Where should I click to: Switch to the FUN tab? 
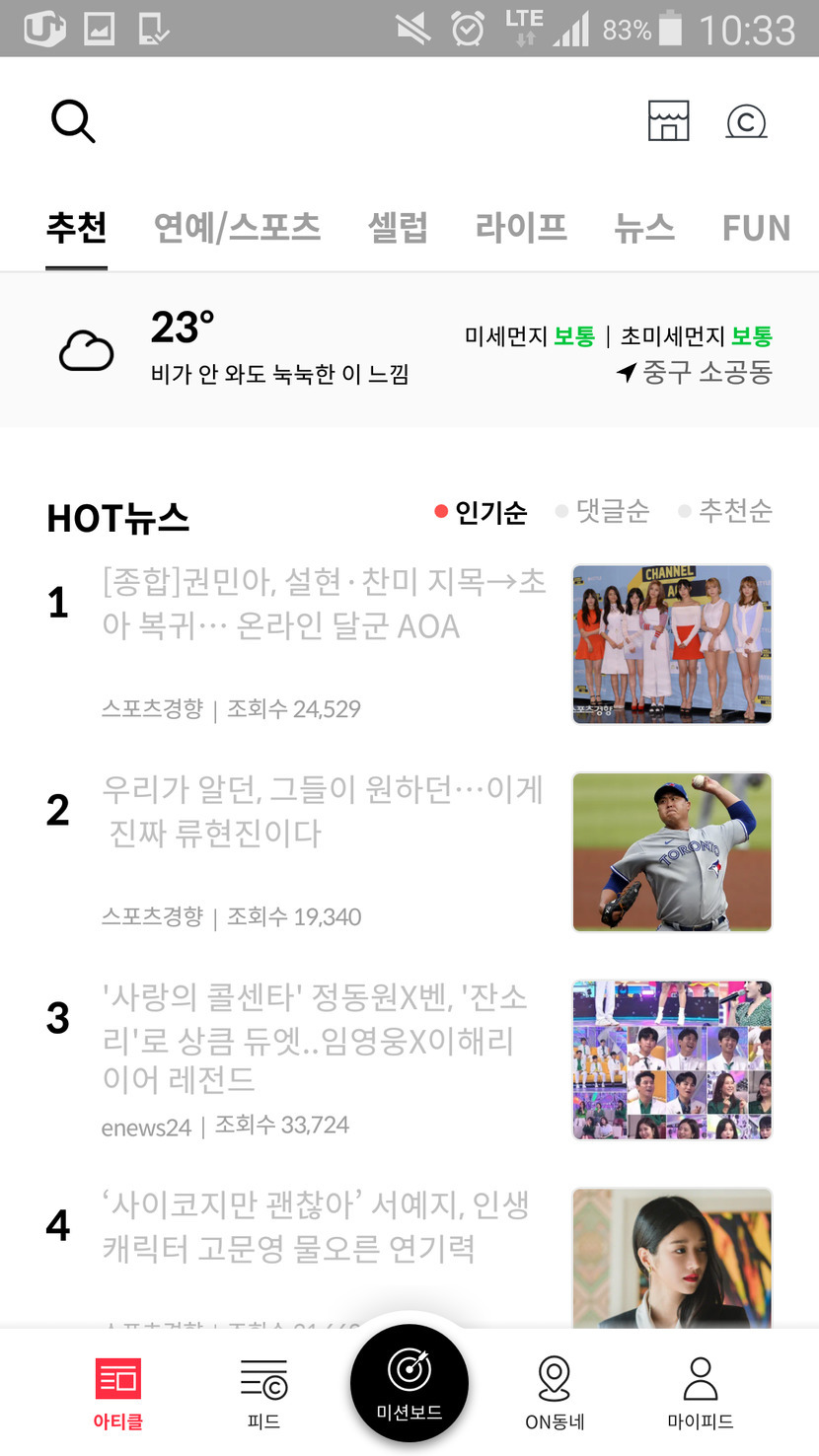pyautogui.click(x=756, y=228)
